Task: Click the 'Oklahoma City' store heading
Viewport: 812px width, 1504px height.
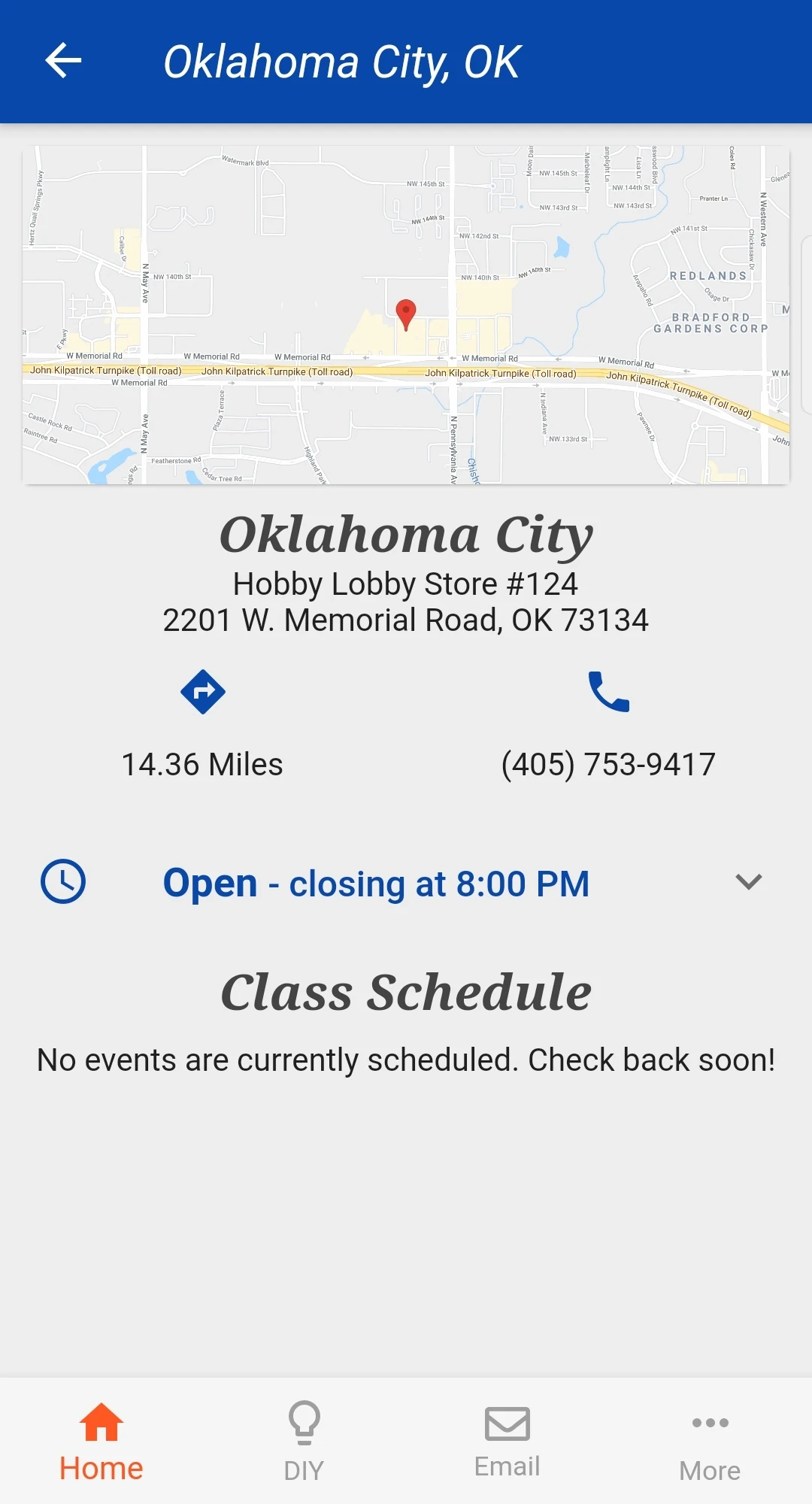Action: coord(406,534)
